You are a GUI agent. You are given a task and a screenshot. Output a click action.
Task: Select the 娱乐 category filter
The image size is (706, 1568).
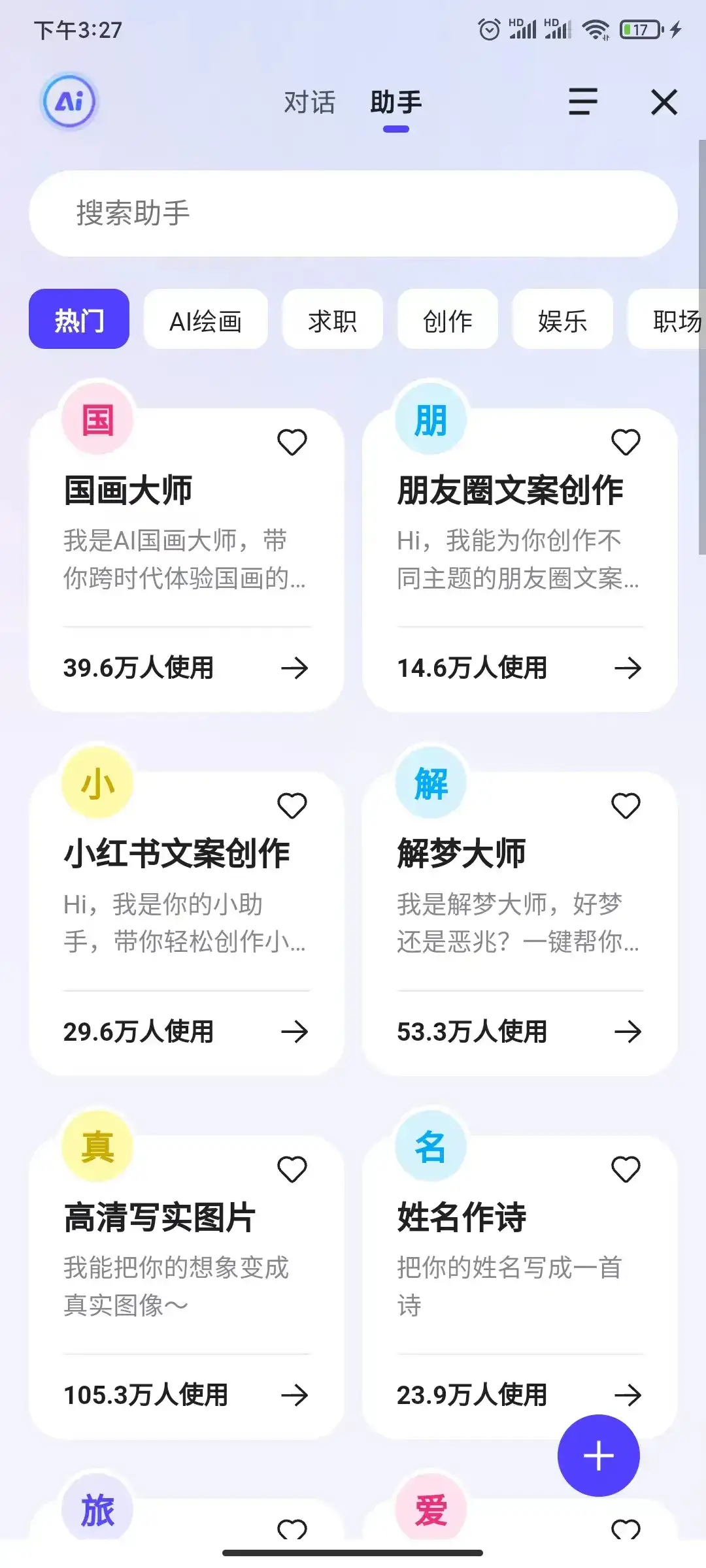563,319
